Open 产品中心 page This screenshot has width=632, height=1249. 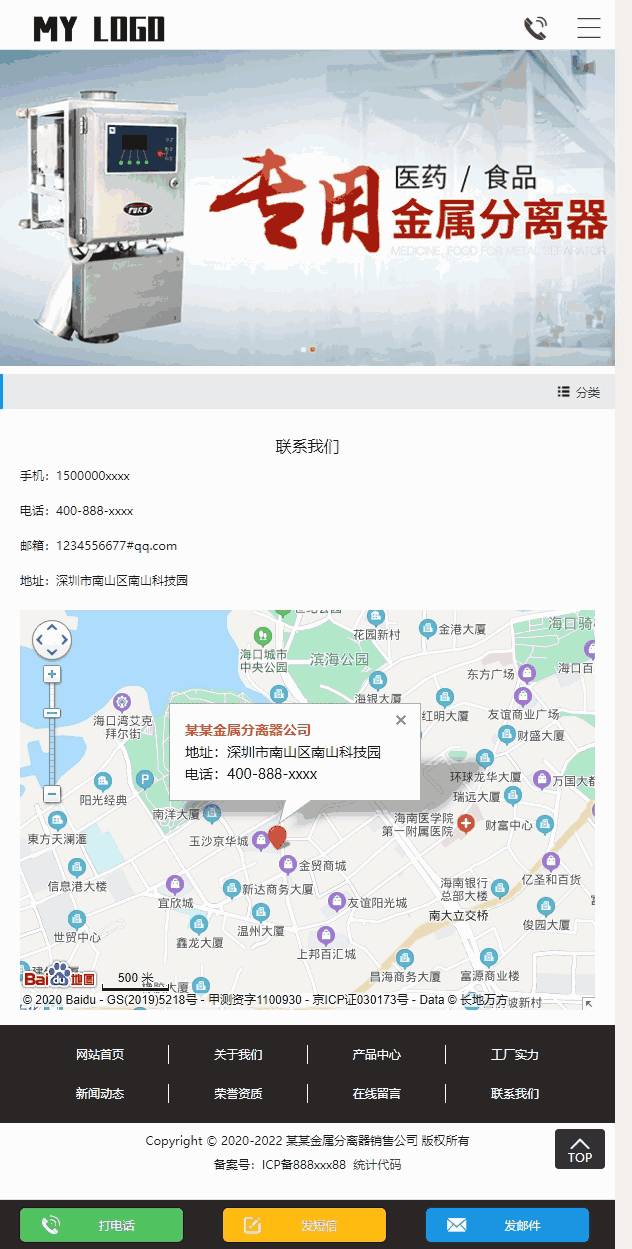click(377, 1054)
